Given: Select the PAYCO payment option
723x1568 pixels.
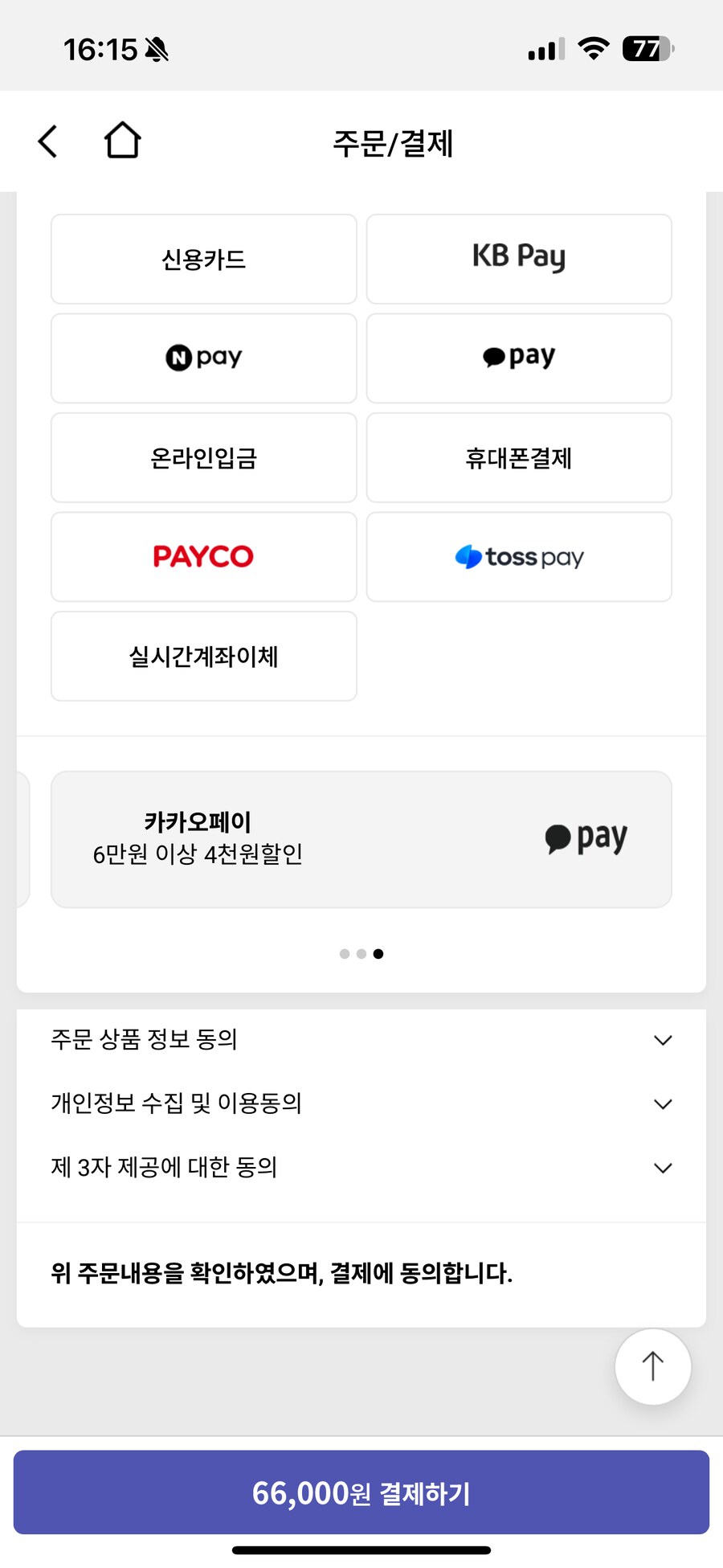Looking at the screenshot, I should pos(203,557).
